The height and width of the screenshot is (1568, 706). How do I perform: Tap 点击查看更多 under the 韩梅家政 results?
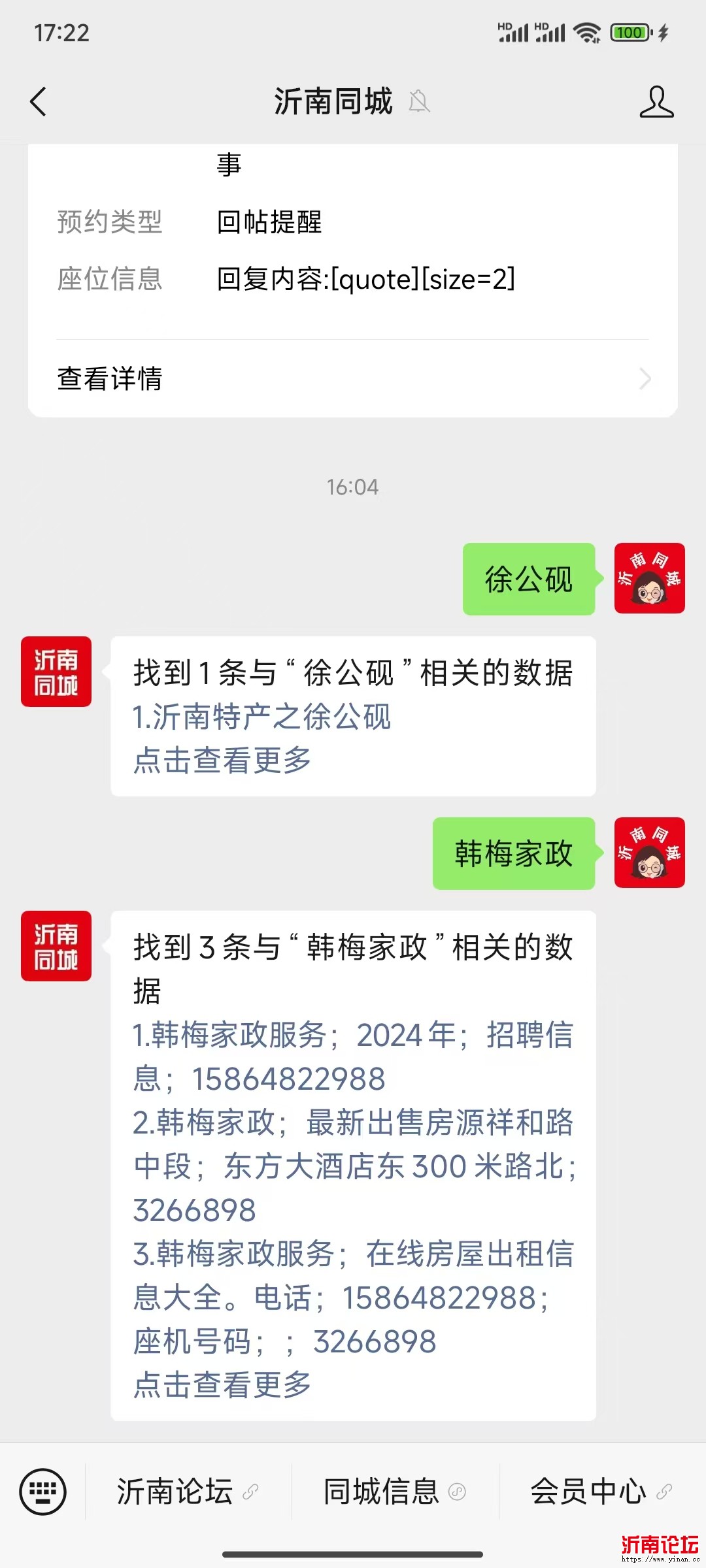click(x=222, y=1385)
